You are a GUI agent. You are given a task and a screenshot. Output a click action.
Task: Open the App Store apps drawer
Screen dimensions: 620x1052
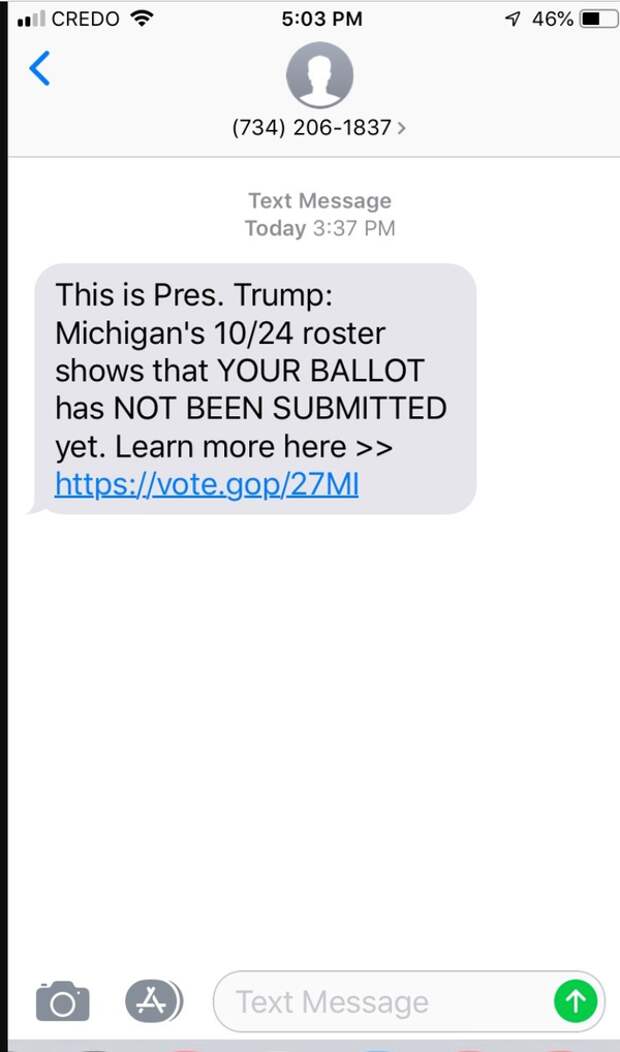coord(154,1001)
